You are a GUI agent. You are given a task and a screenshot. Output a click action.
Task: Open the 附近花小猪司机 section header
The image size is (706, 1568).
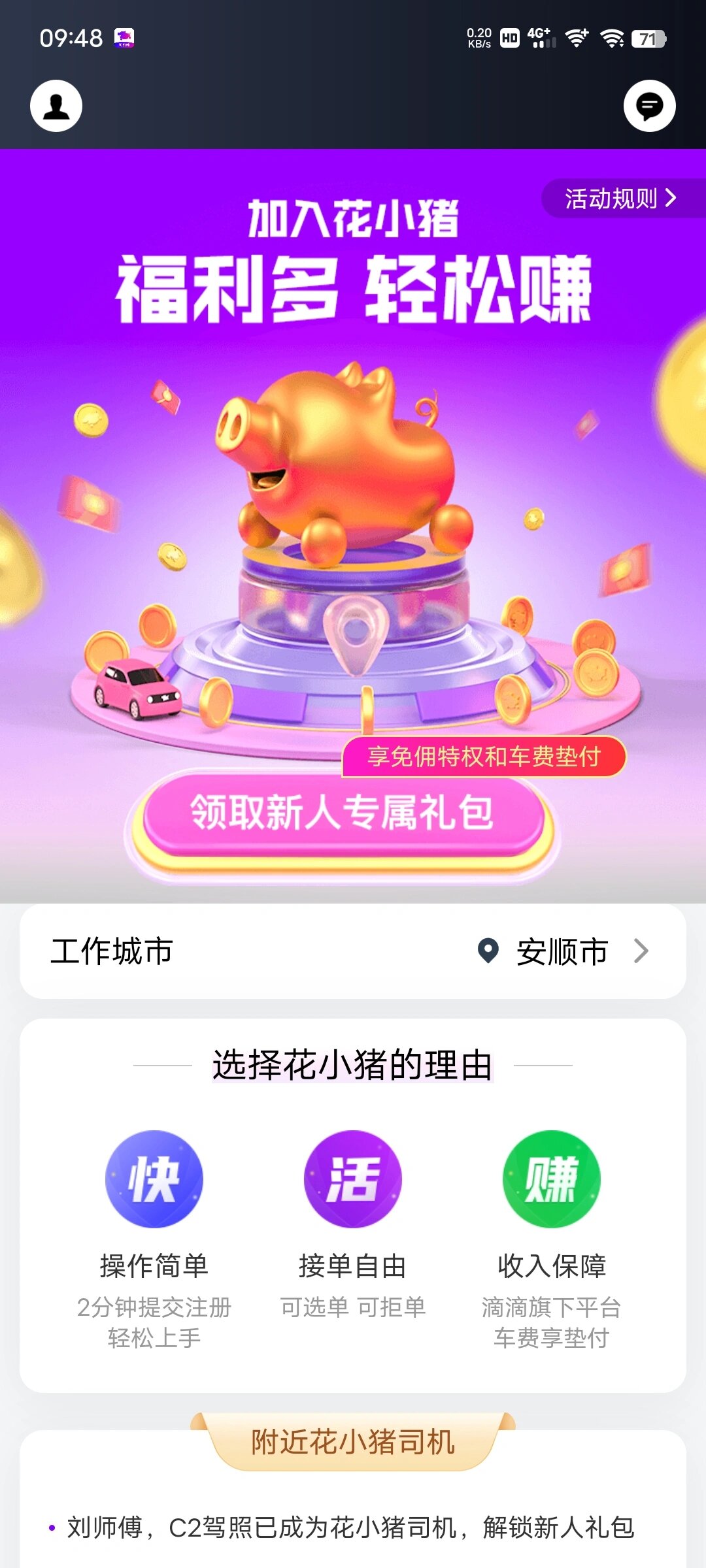click(353, 1444)
